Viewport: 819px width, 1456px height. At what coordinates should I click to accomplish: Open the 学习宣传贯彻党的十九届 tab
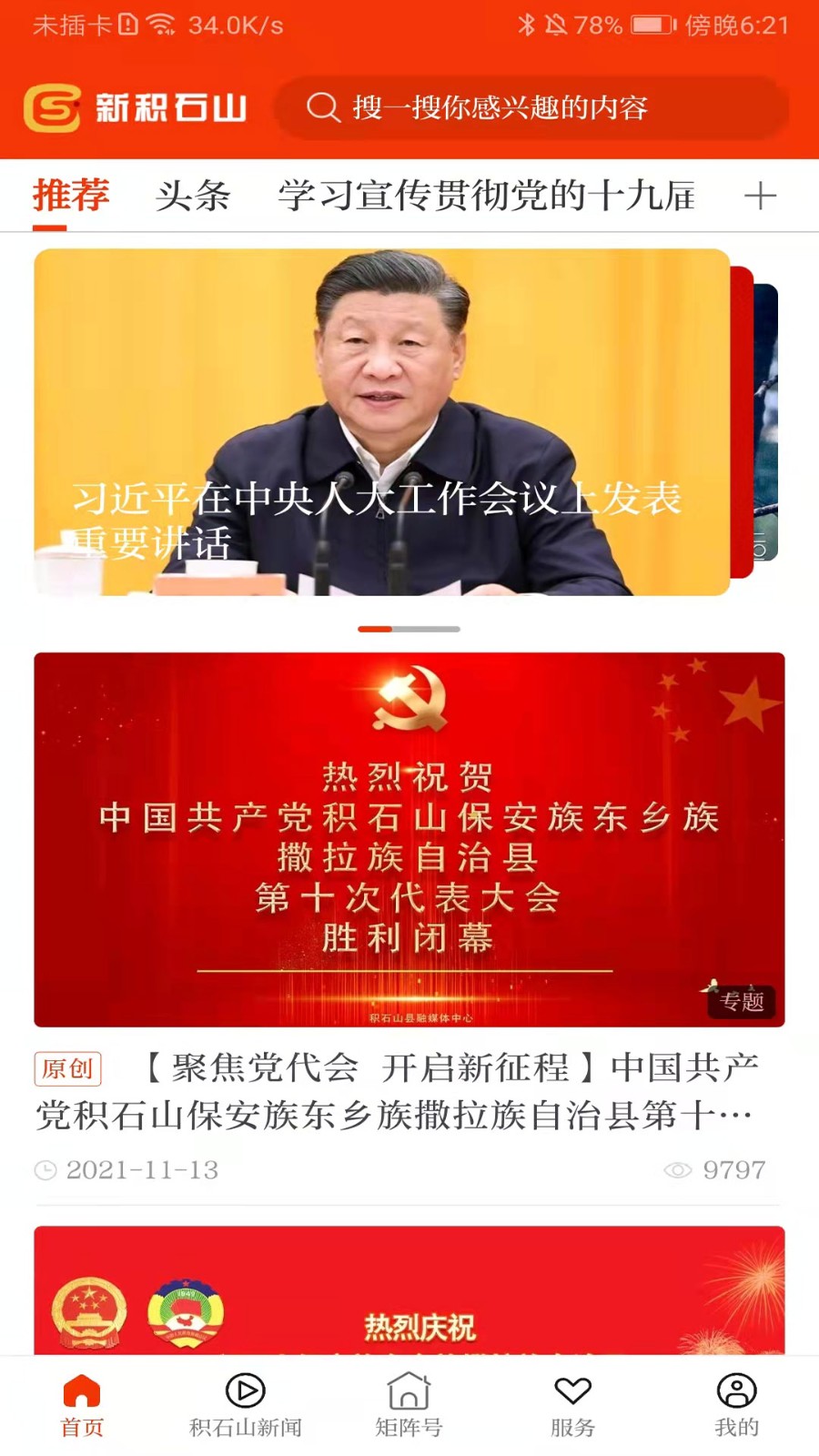(x=487, y=196)
